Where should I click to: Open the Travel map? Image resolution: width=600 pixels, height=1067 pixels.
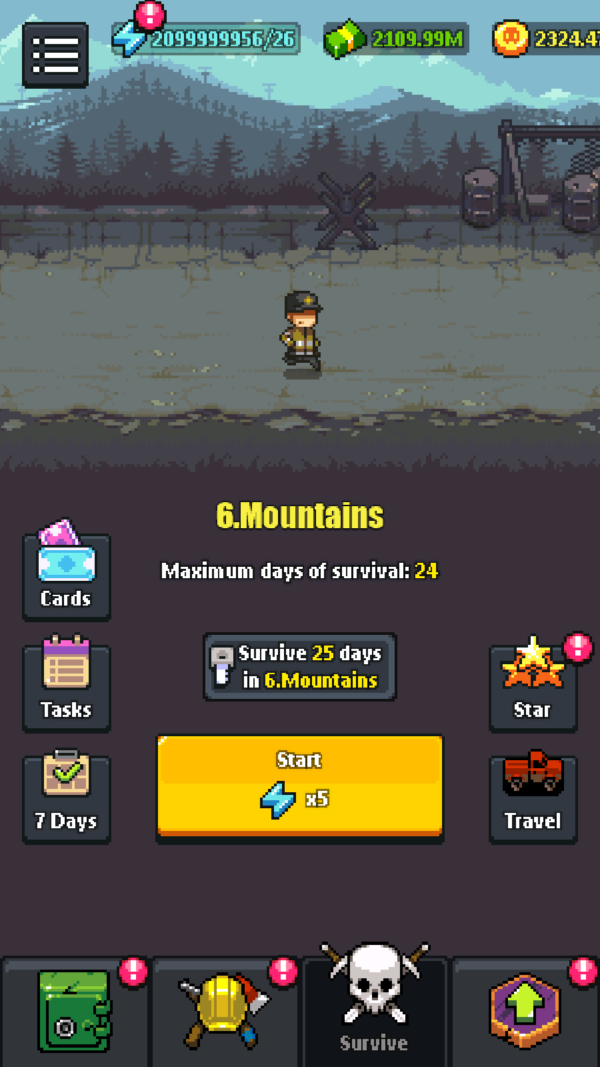532,797
